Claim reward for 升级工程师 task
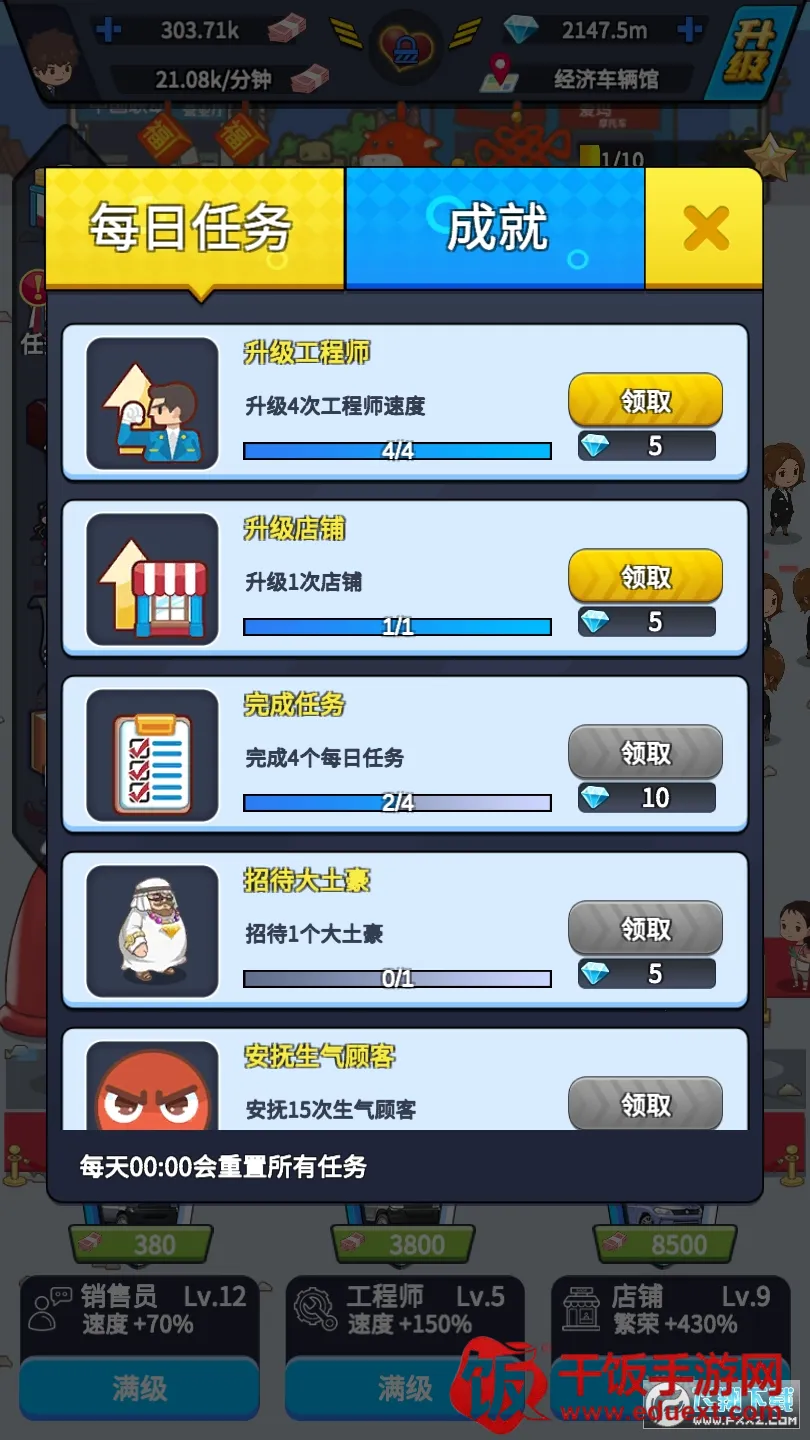The image size is (810, 1440). coord(645,401)
